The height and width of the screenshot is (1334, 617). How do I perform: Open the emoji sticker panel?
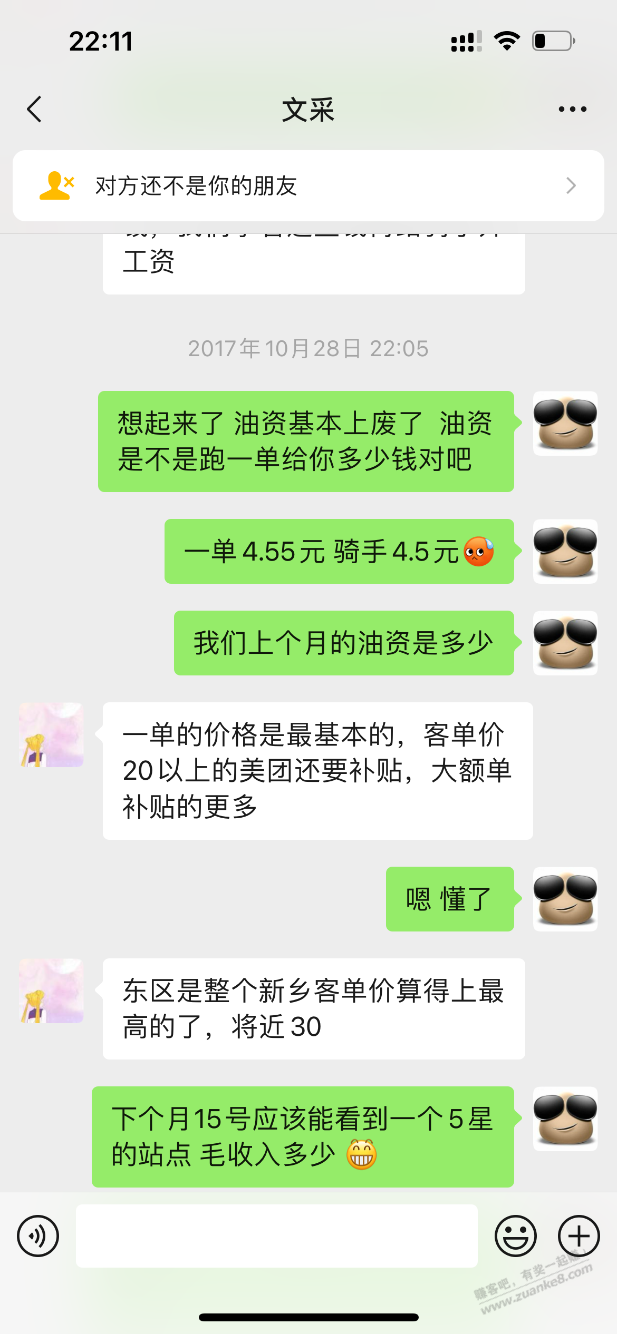coord(516,1236)
